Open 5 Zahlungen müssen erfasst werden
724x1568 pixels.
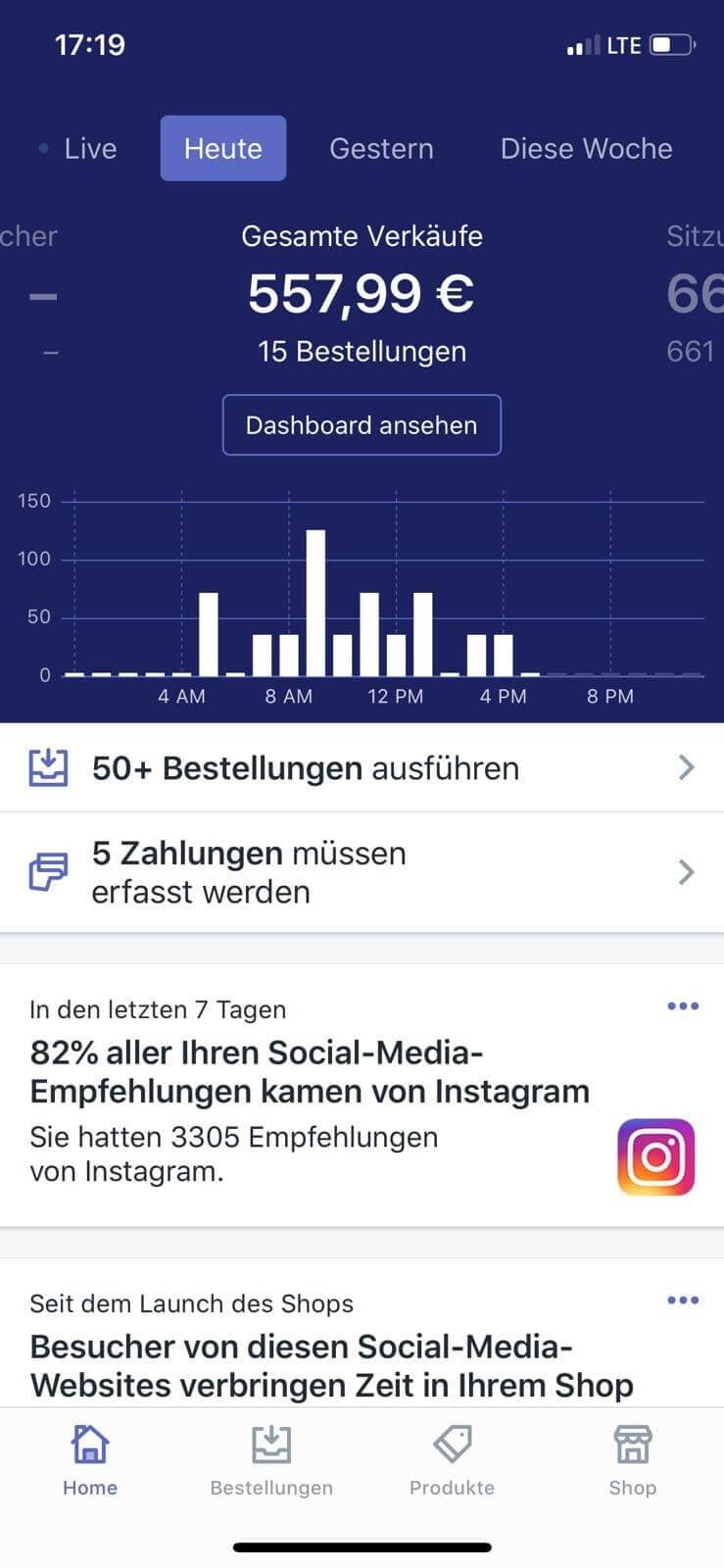tap(362, 872)
